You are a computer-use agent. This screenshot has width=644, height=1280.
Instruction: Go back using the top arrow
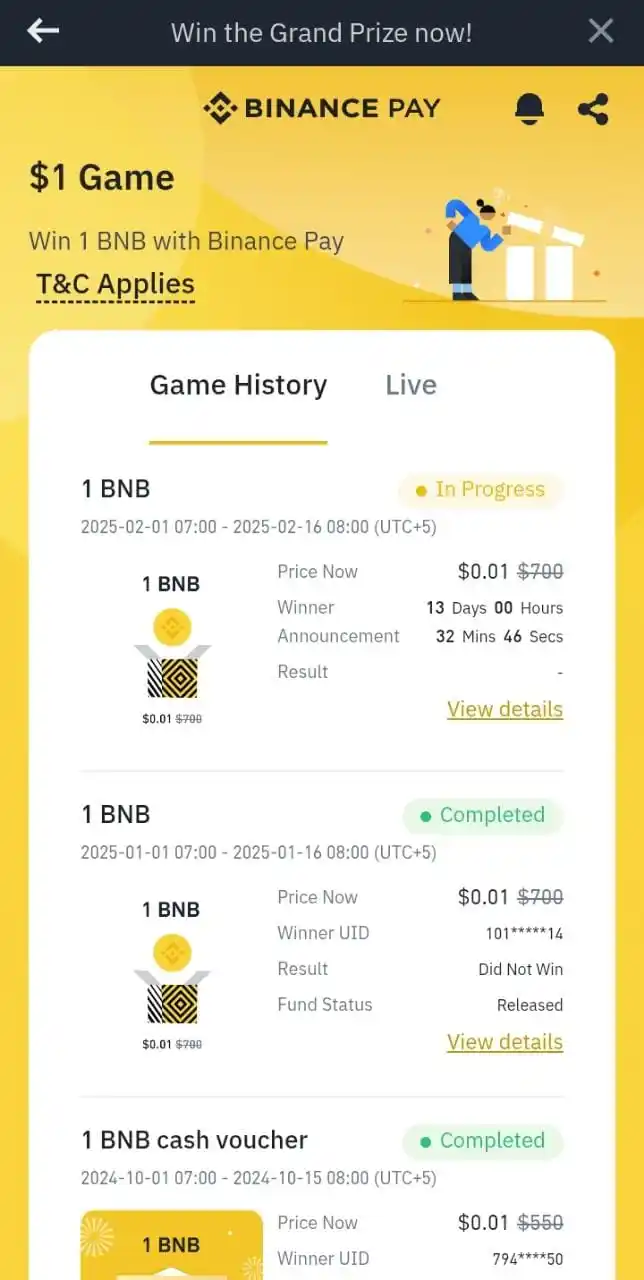pyautogui.click(x=43, y=31)
